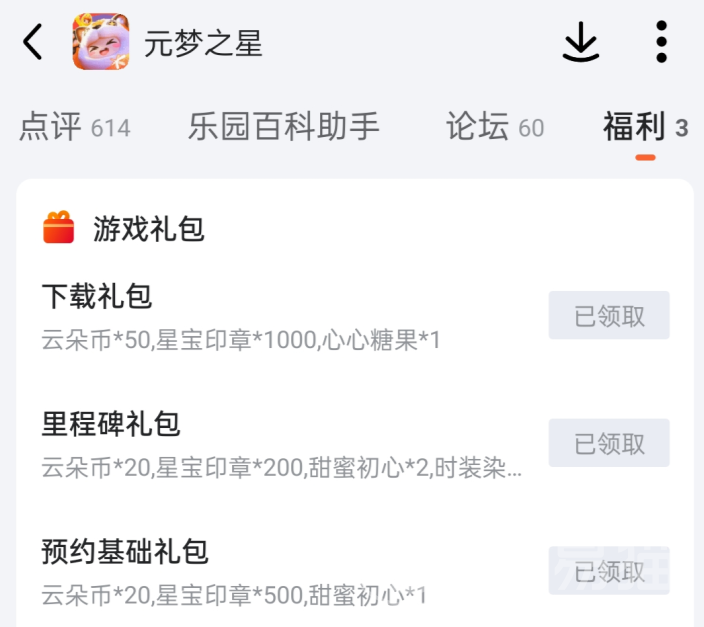
Task: Tap 已领取 button for 下载礼包
Action: [x=609, y=316]
